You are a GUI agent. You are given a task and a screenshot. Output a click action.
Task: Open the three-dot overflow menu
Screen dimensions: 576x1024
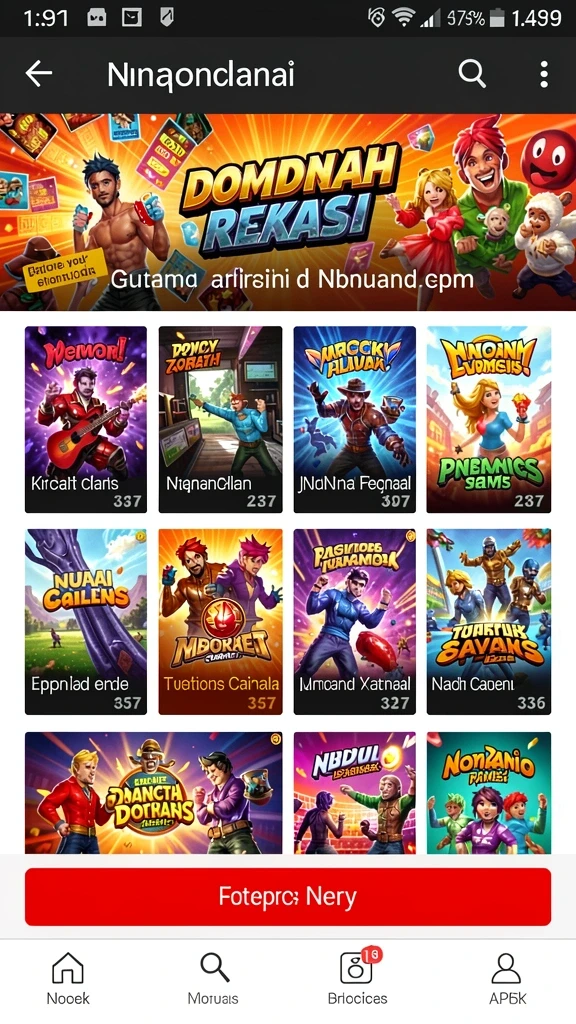click(543, 74)
